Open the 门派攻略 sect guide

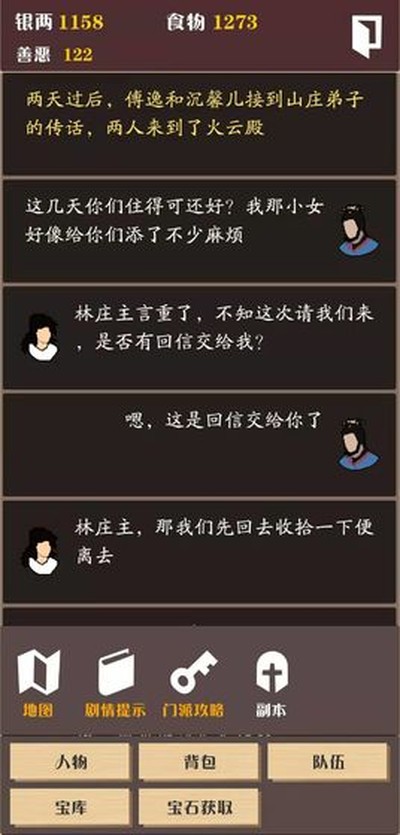193,684
